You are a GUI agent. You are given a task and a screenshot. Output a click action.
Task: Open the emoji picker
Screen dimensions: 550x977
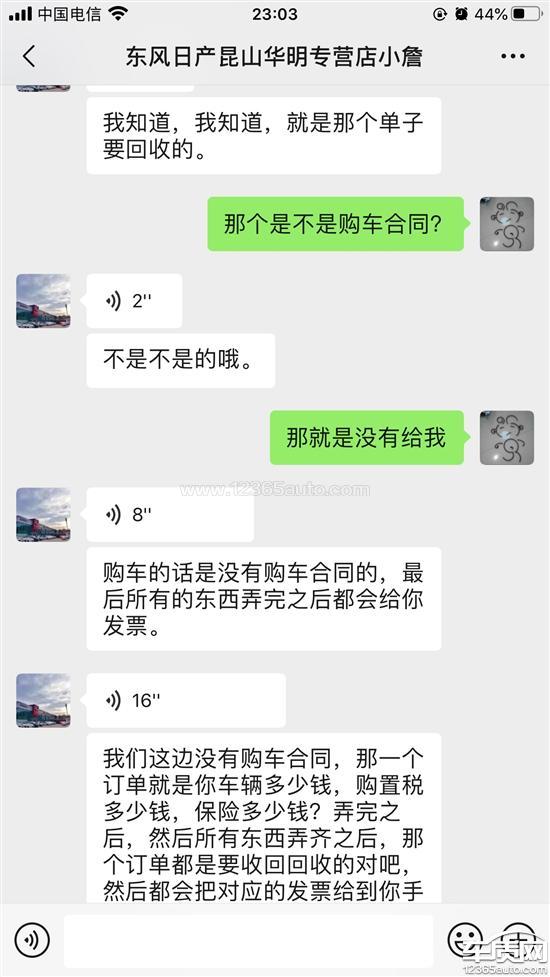pos(465,940)
